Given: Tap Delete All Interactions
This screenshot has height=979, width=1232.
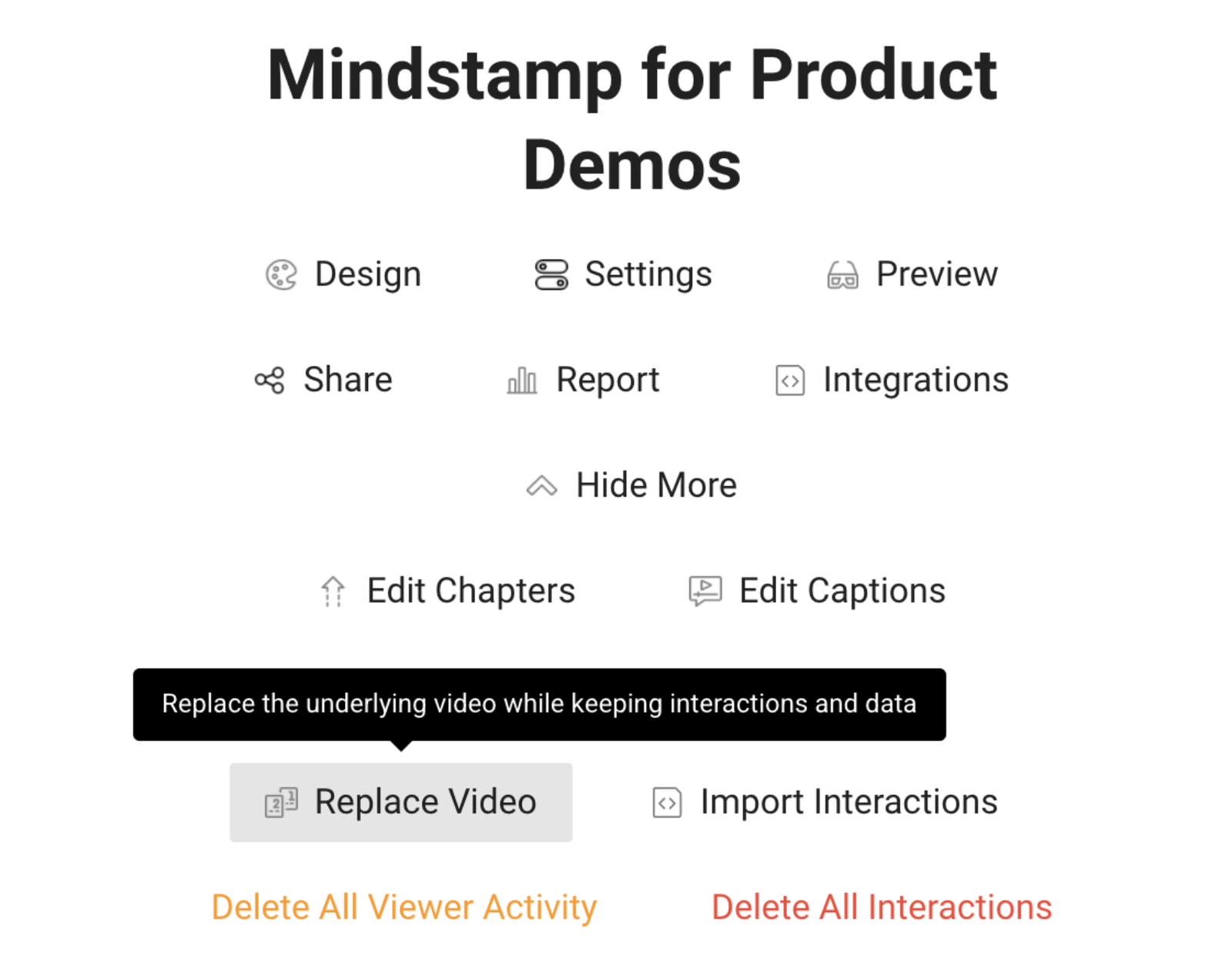Looking at the screenshot, I should [x=881, y=907].
